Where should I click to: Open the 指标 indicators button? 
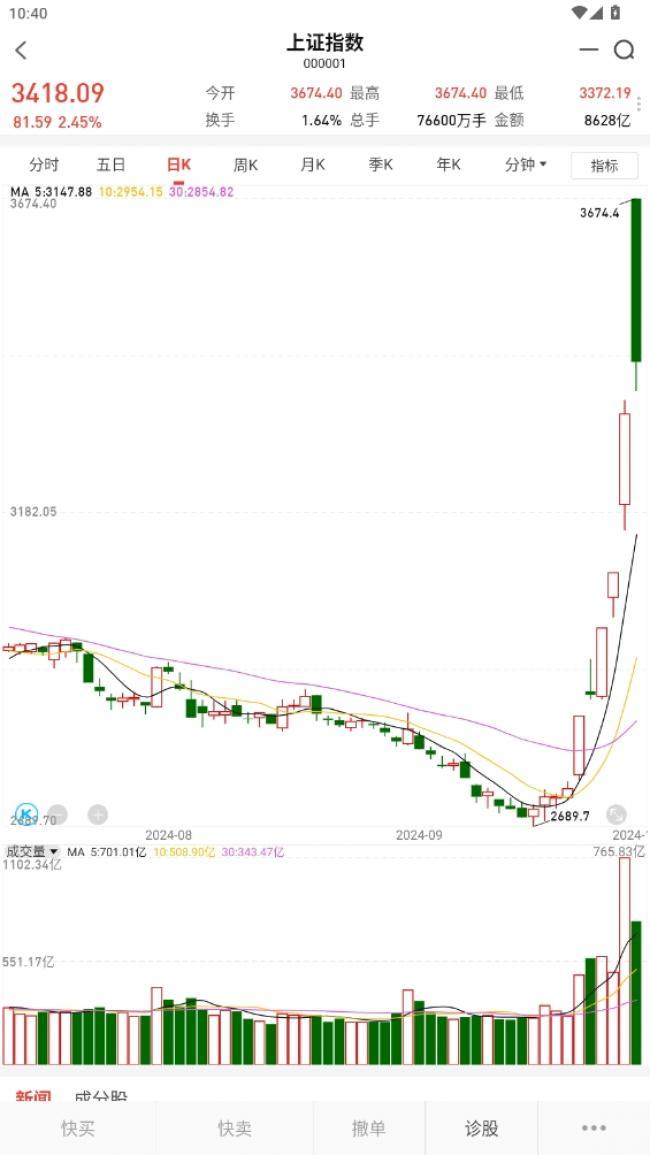point(604,166)
